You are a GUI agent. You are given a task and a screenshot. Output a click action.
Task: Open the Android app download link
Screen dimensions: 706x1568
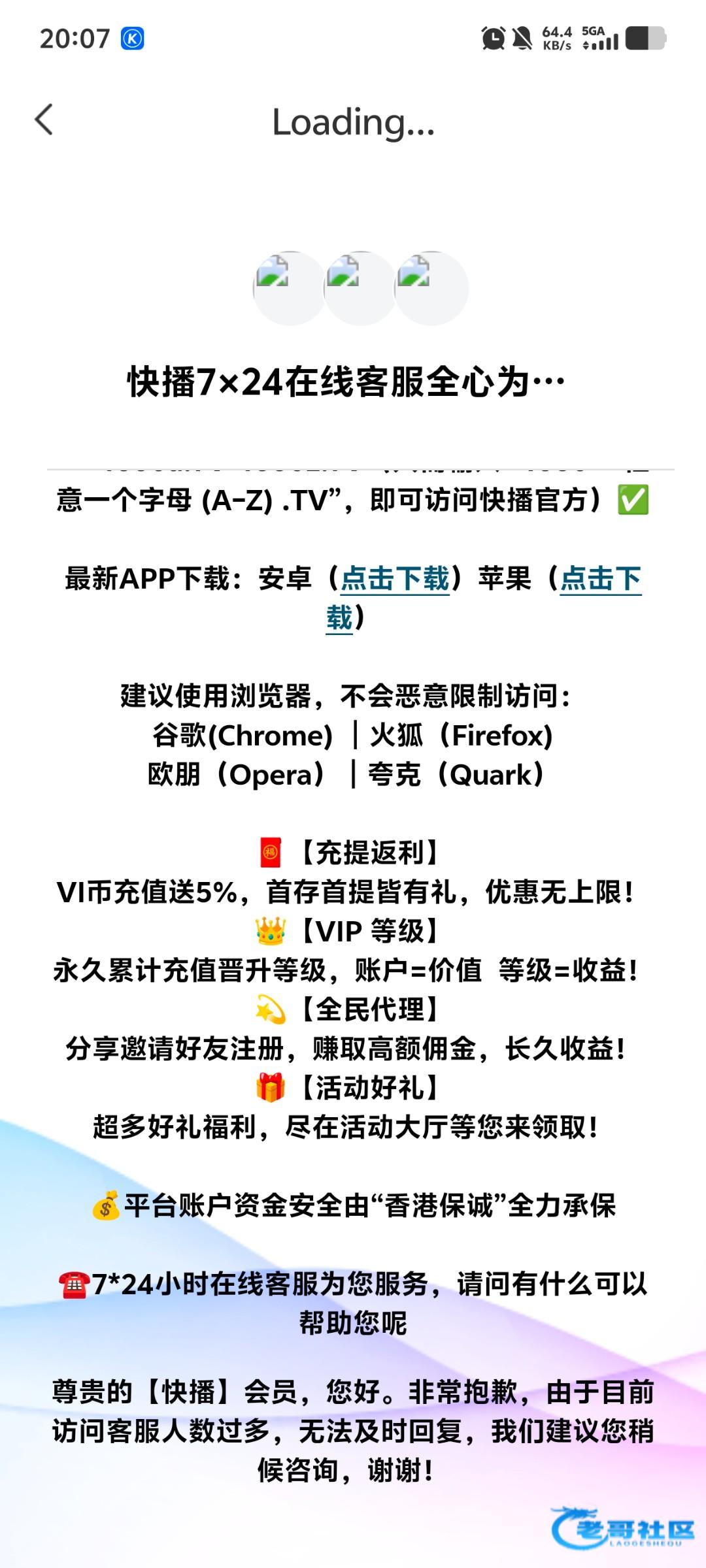tap(395, 579)
